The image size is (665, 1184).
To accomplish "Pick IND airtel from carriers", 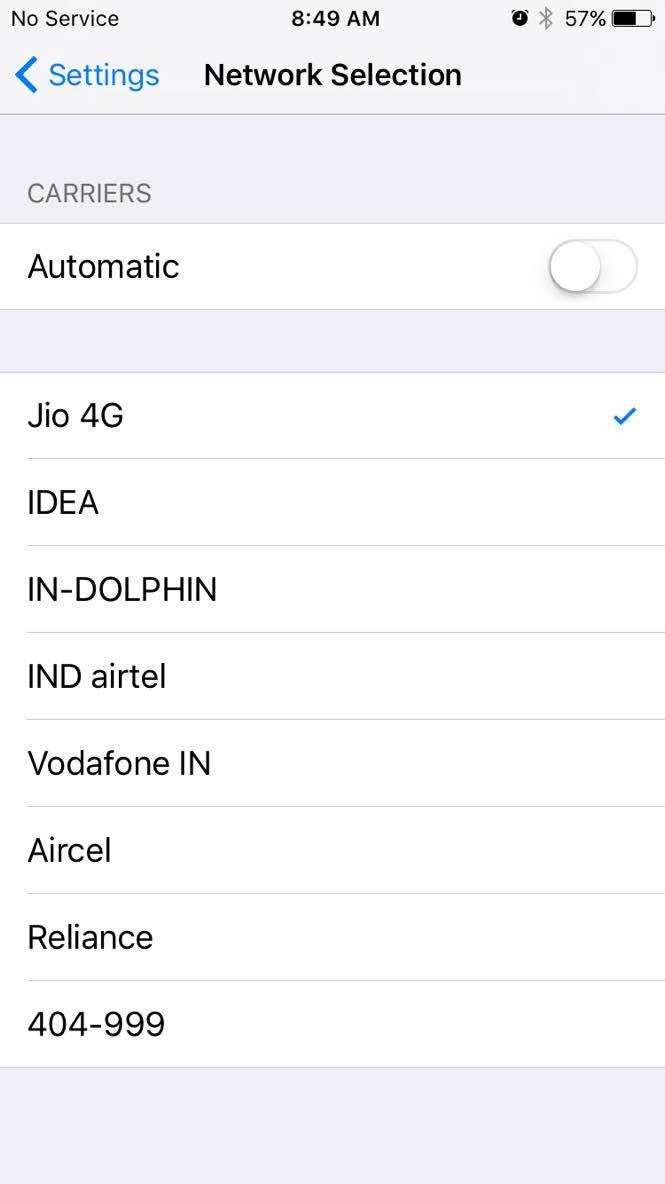I will coord(332,677).
